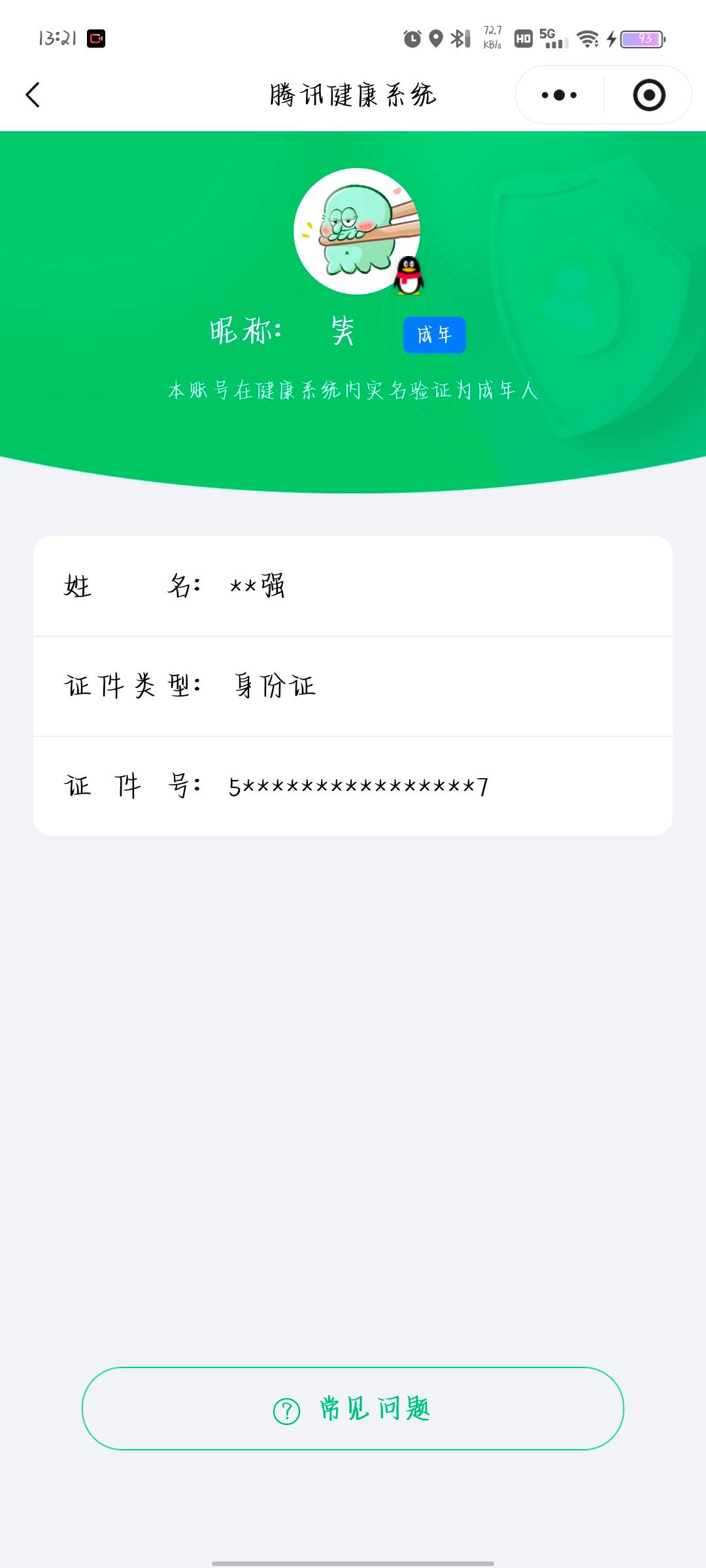Click the HD icon in the status bar

[522, 39]
